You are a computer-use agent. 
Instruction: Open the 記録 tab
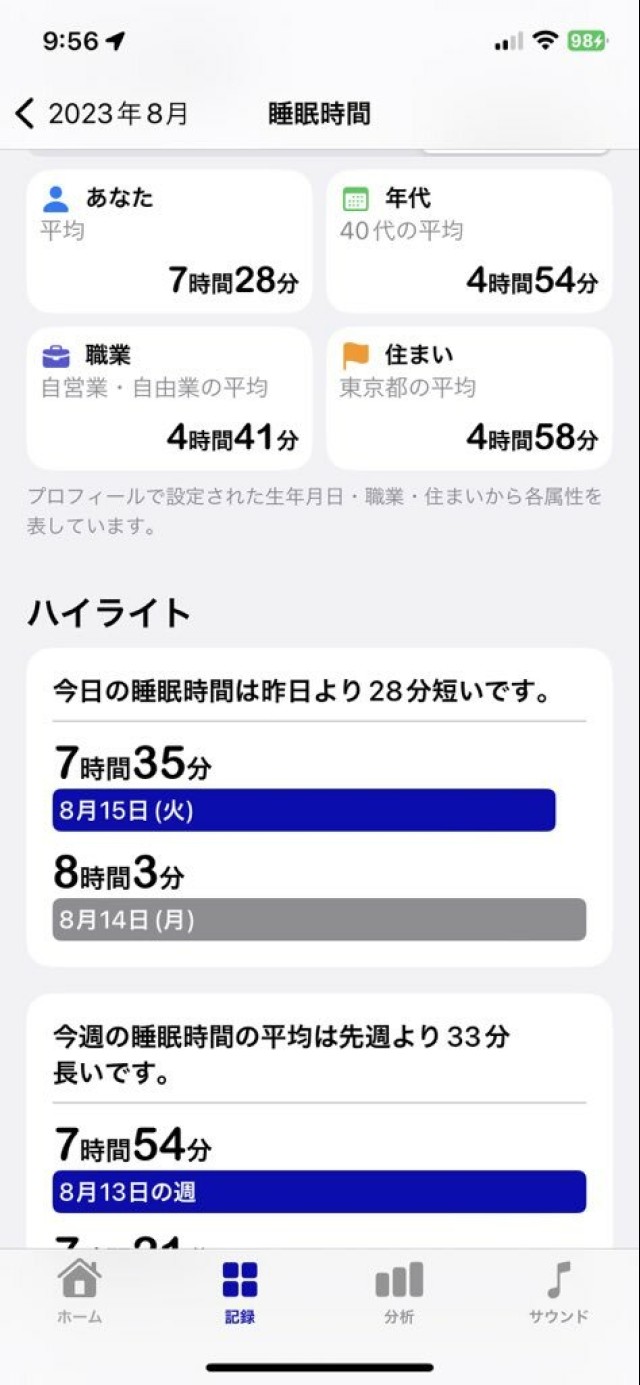tap(240, 1291)
